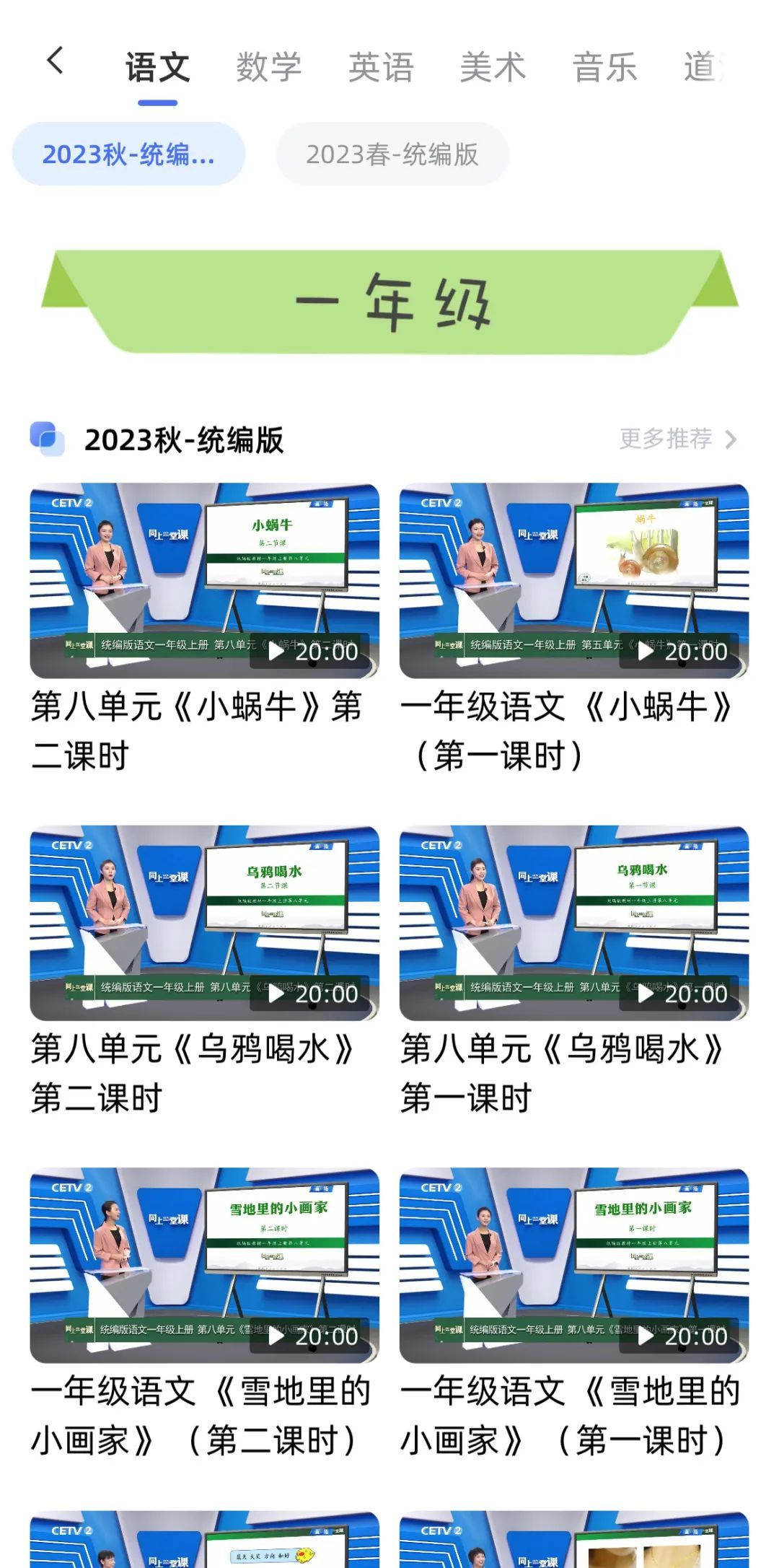Switch to the 数学 tab
Viewport: 779px width, 1568px height.
point(269,68)
